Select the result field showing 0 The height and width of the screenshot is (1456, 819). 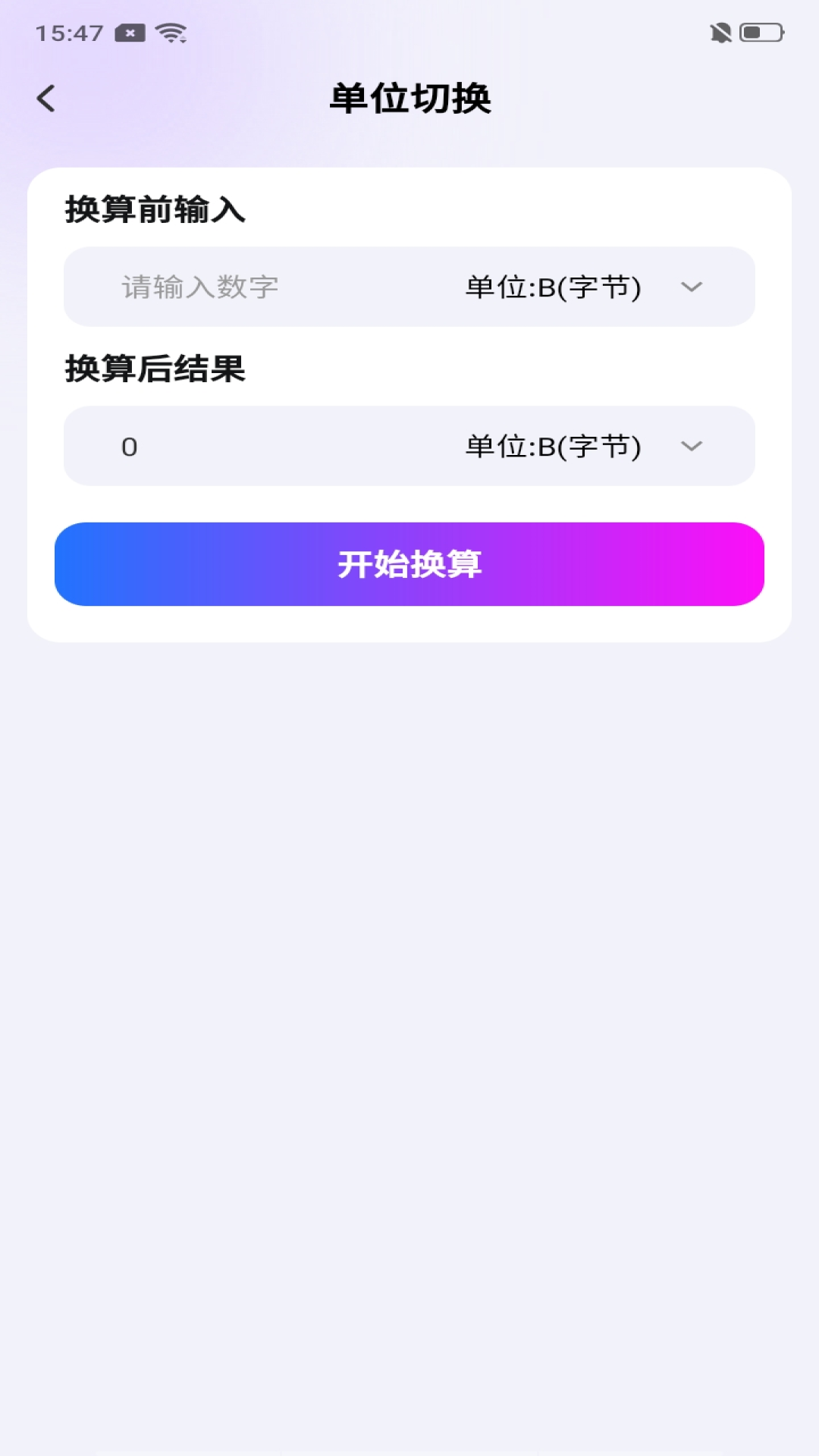pos(227,447)
